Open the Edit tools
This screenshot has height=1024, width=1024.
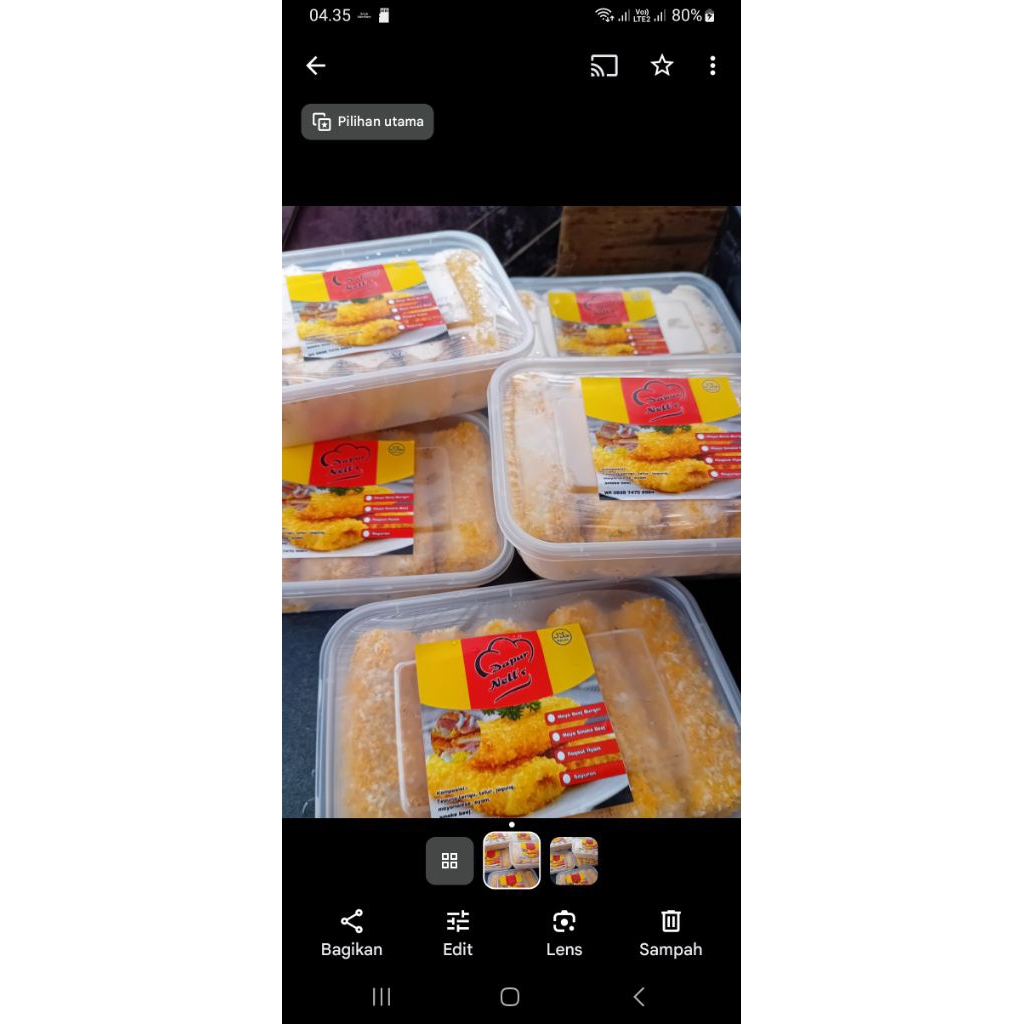click(x=458, y=933)
